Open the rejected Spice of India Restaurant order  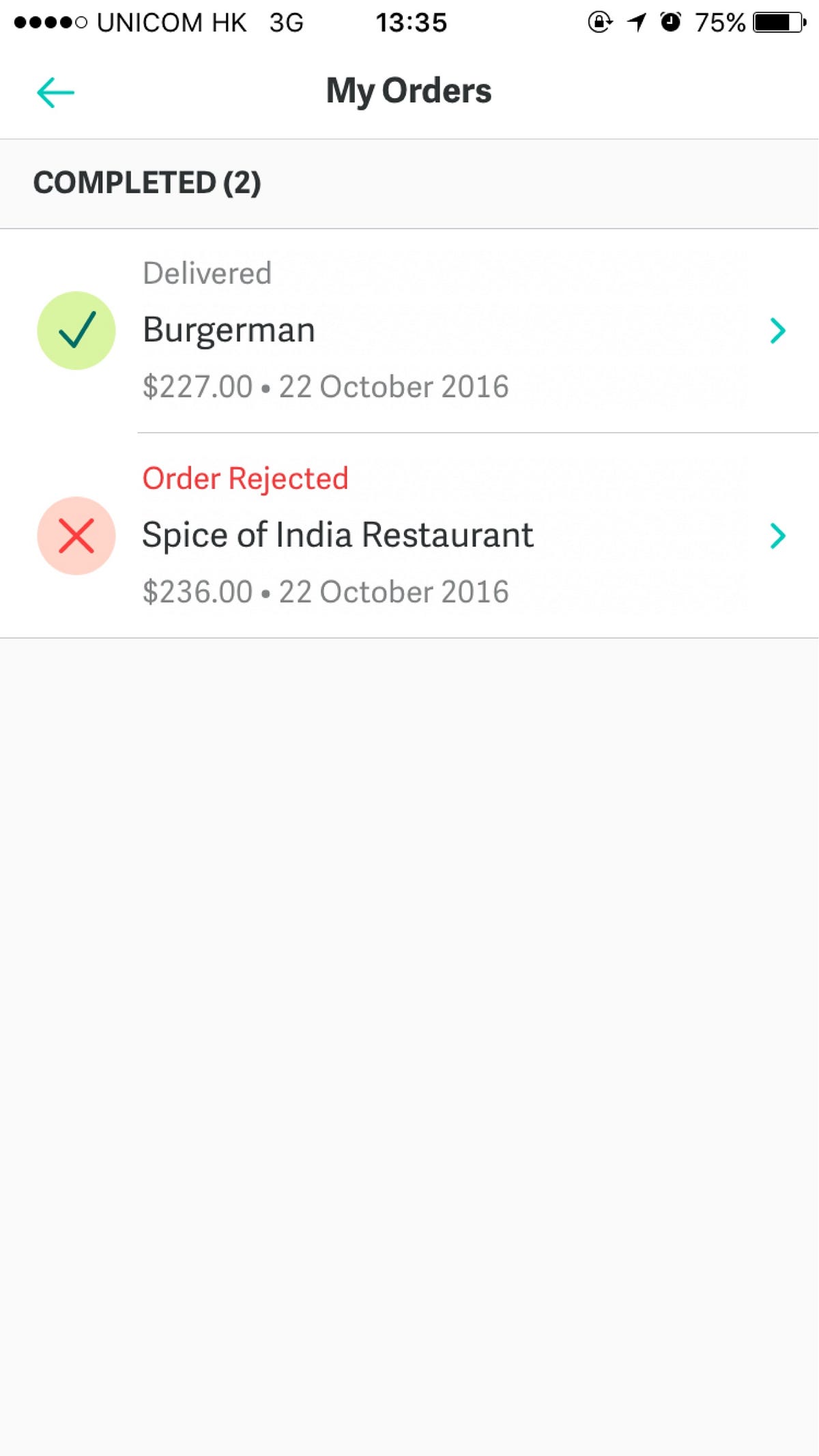click(409, 536)
